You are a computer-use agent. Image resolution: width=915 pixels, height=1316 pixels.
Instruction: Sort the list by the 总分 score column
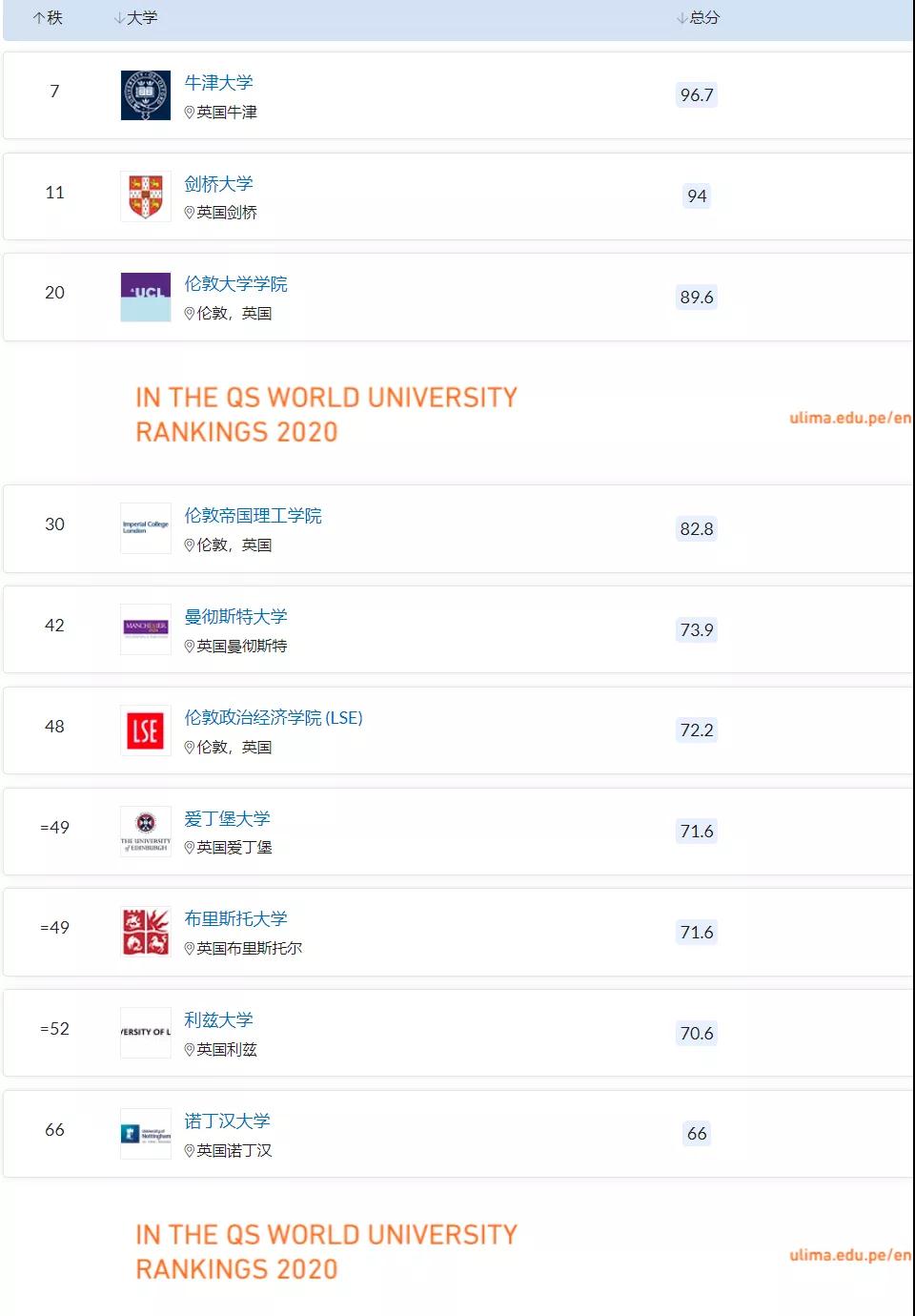(699, 18)
